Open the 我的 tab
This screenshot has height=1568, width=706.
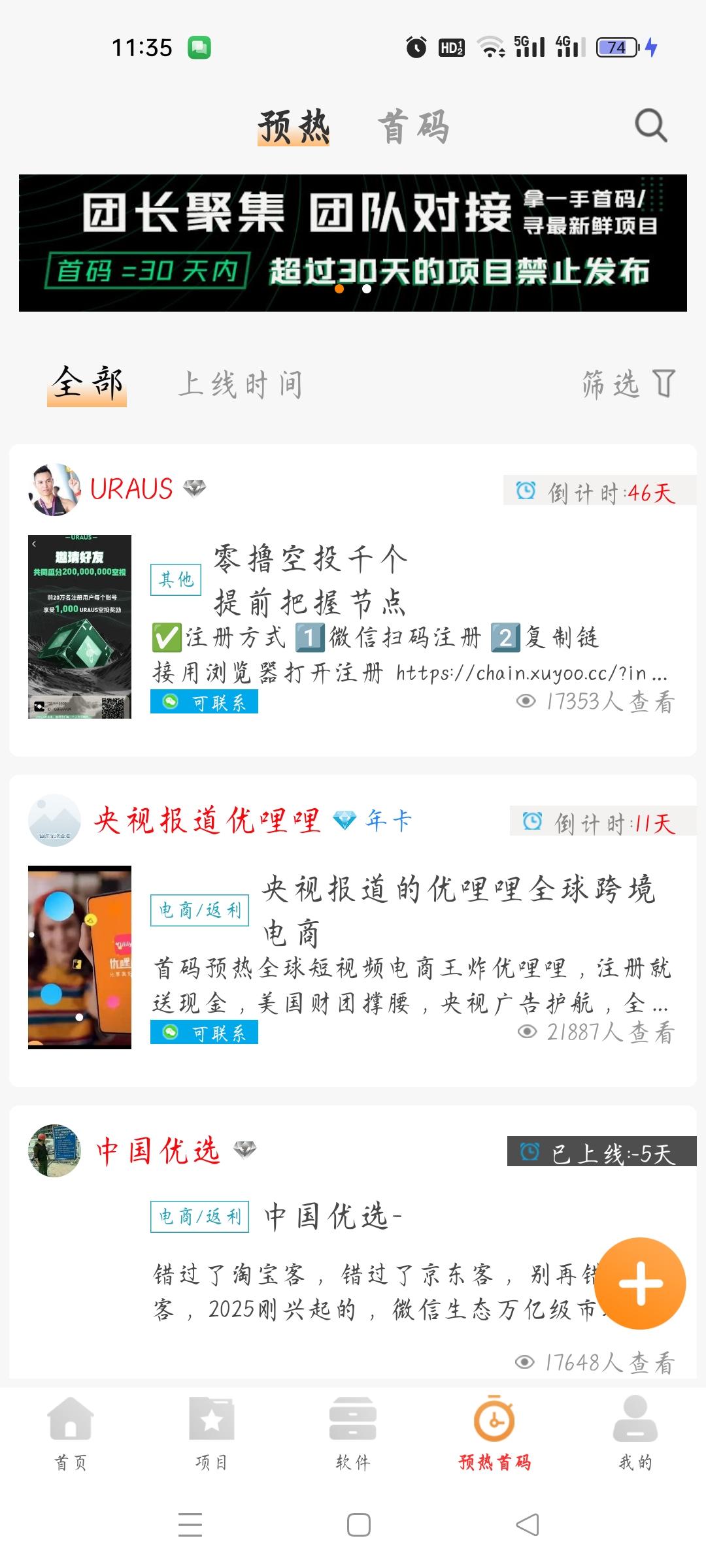coord(635,1434)
